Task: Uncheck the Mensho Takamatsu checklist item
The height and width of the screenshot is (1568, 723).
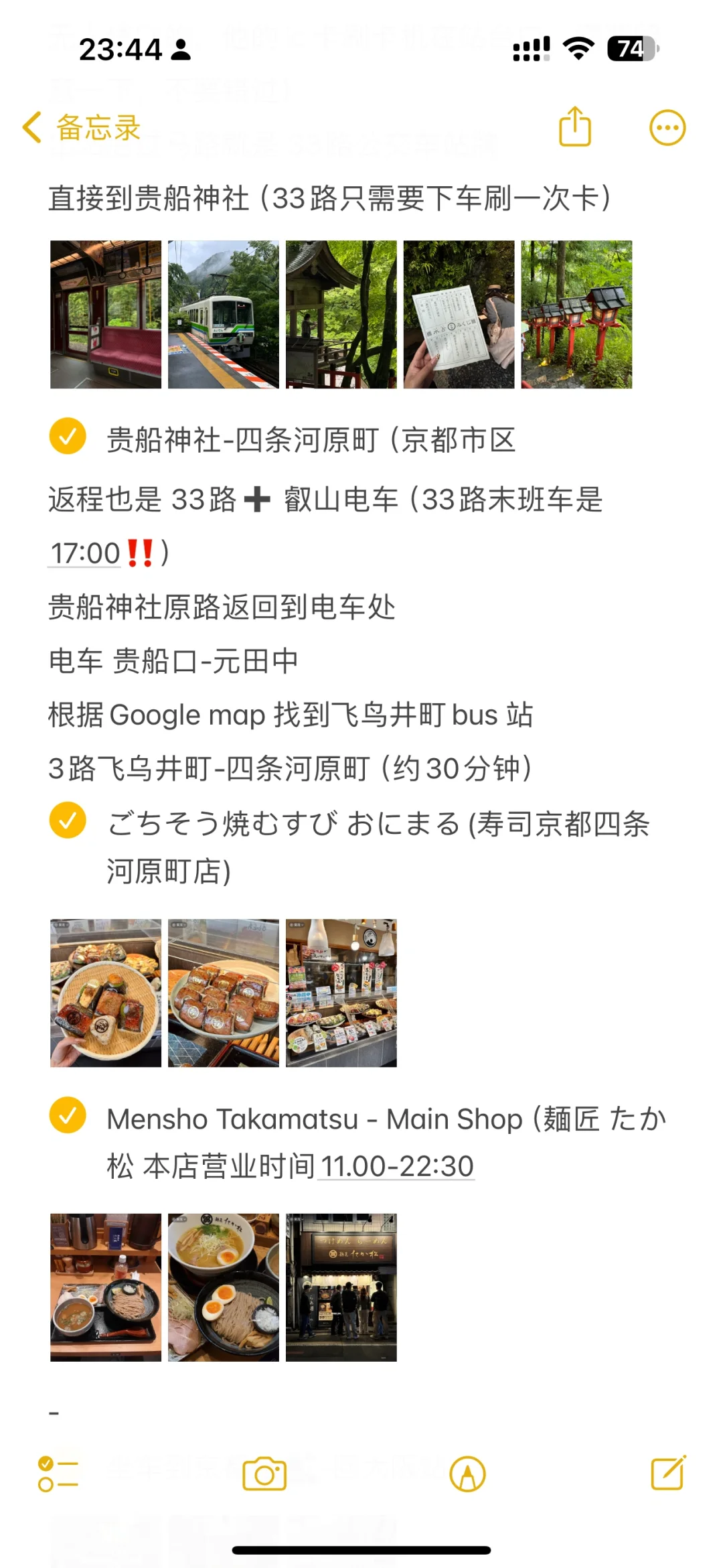Action: coord(68,1115)
